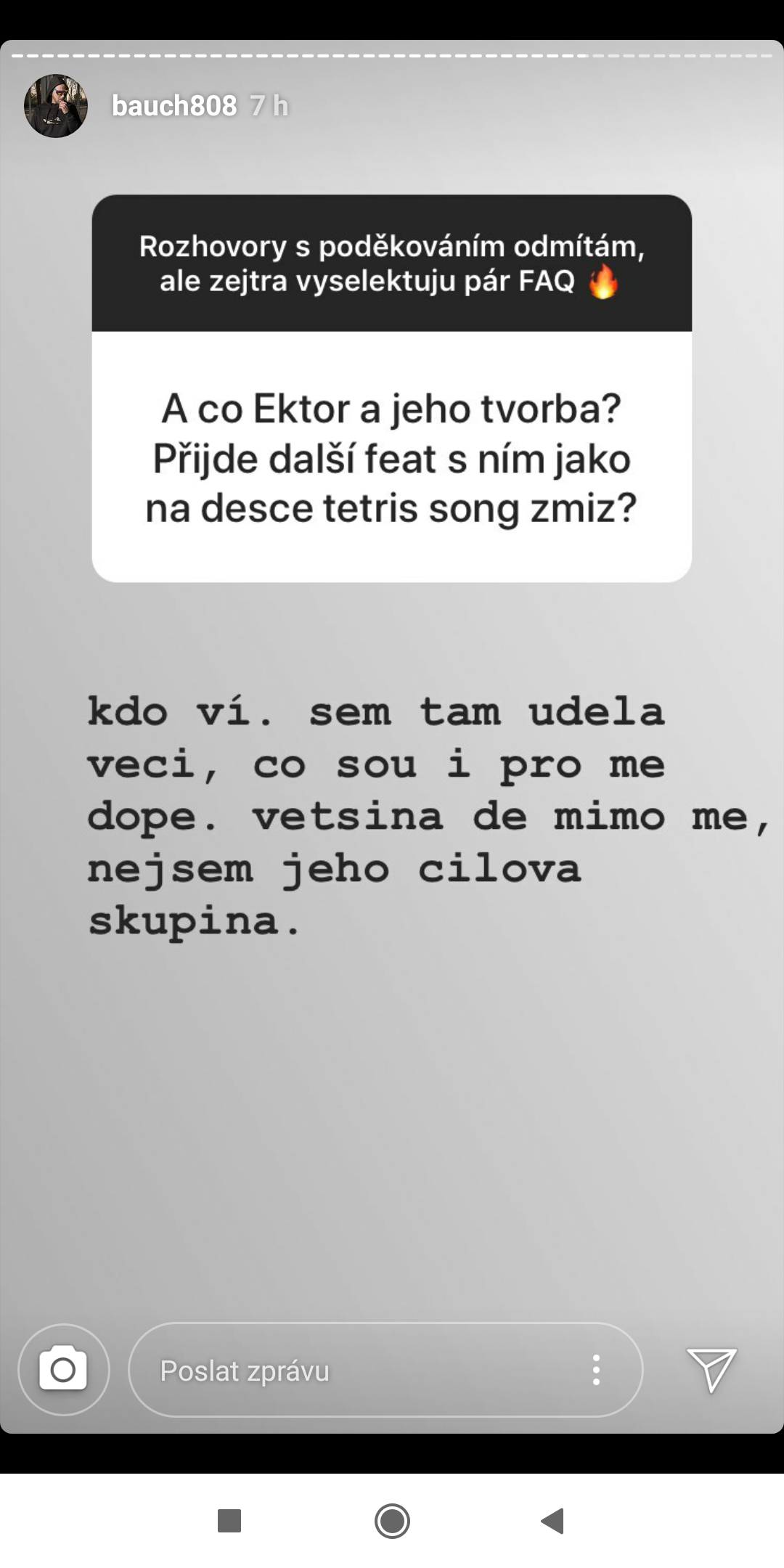This screenshot has height=1568, width=784.
Task: Share the story via paper plane icon
Action: [711, 1370]
